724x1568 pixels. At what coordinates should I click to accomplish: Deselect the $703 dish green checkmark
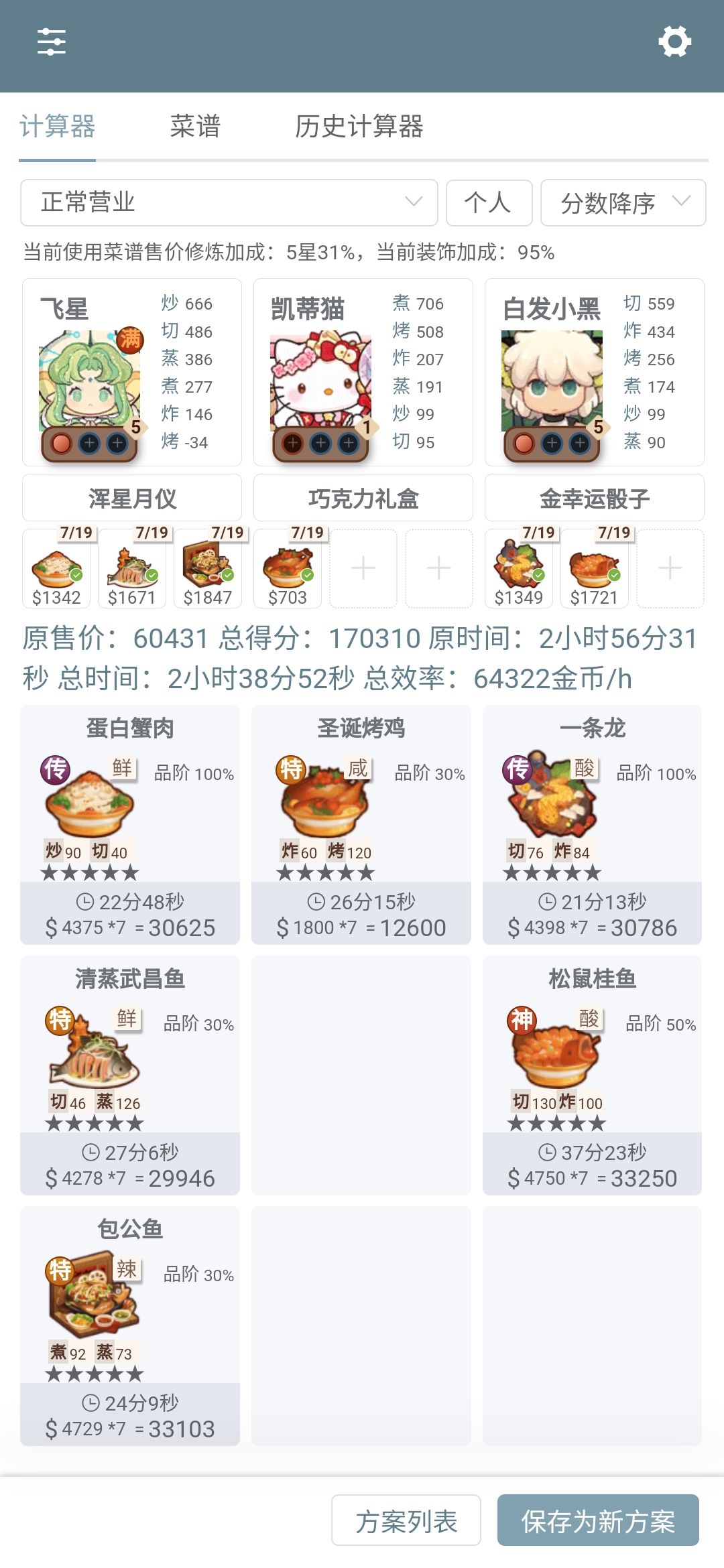pos(306,574)
